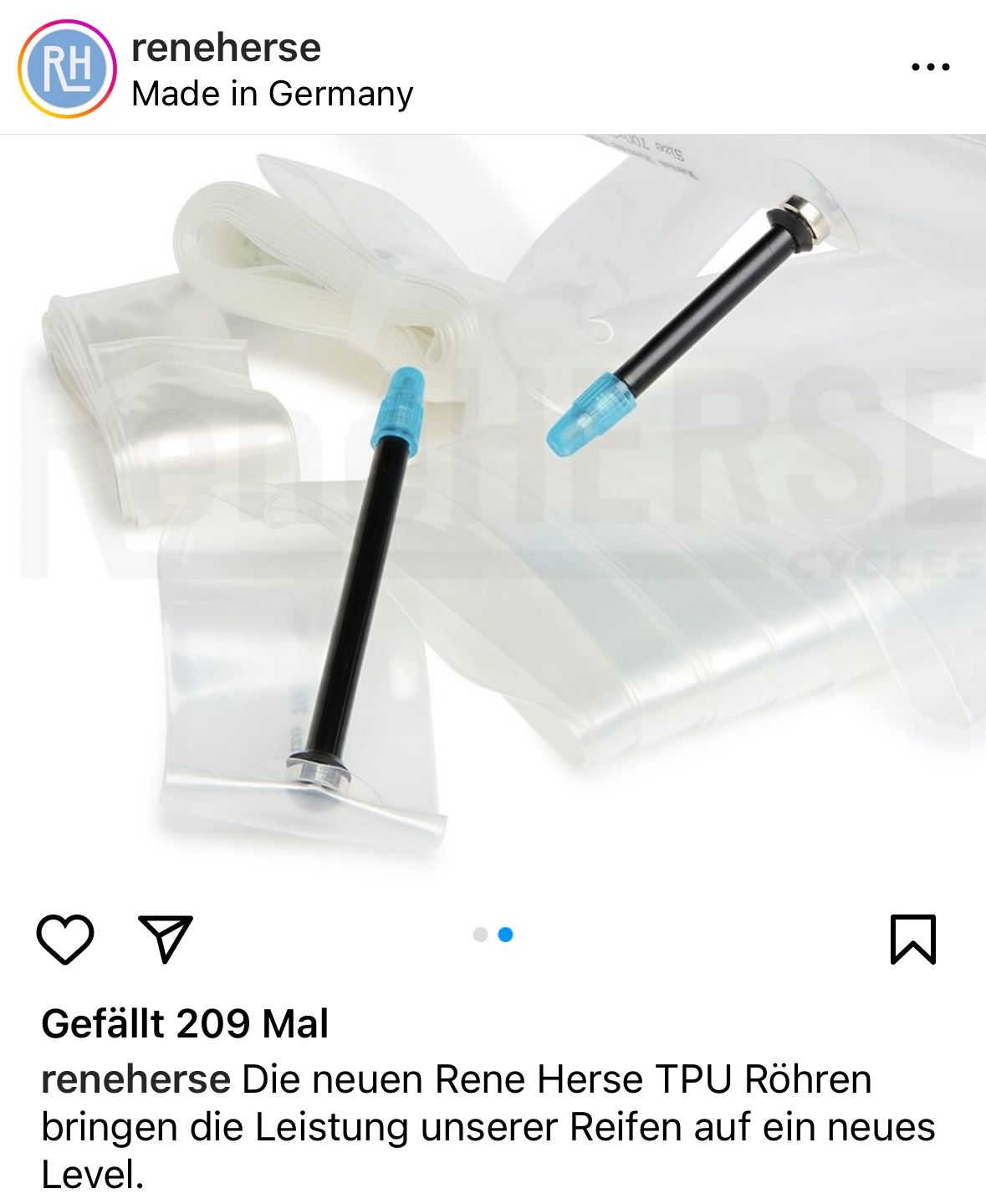Open the reneherse profile picture story
Viewport: 986px width, 1204px height.
[x=66, y=69]
